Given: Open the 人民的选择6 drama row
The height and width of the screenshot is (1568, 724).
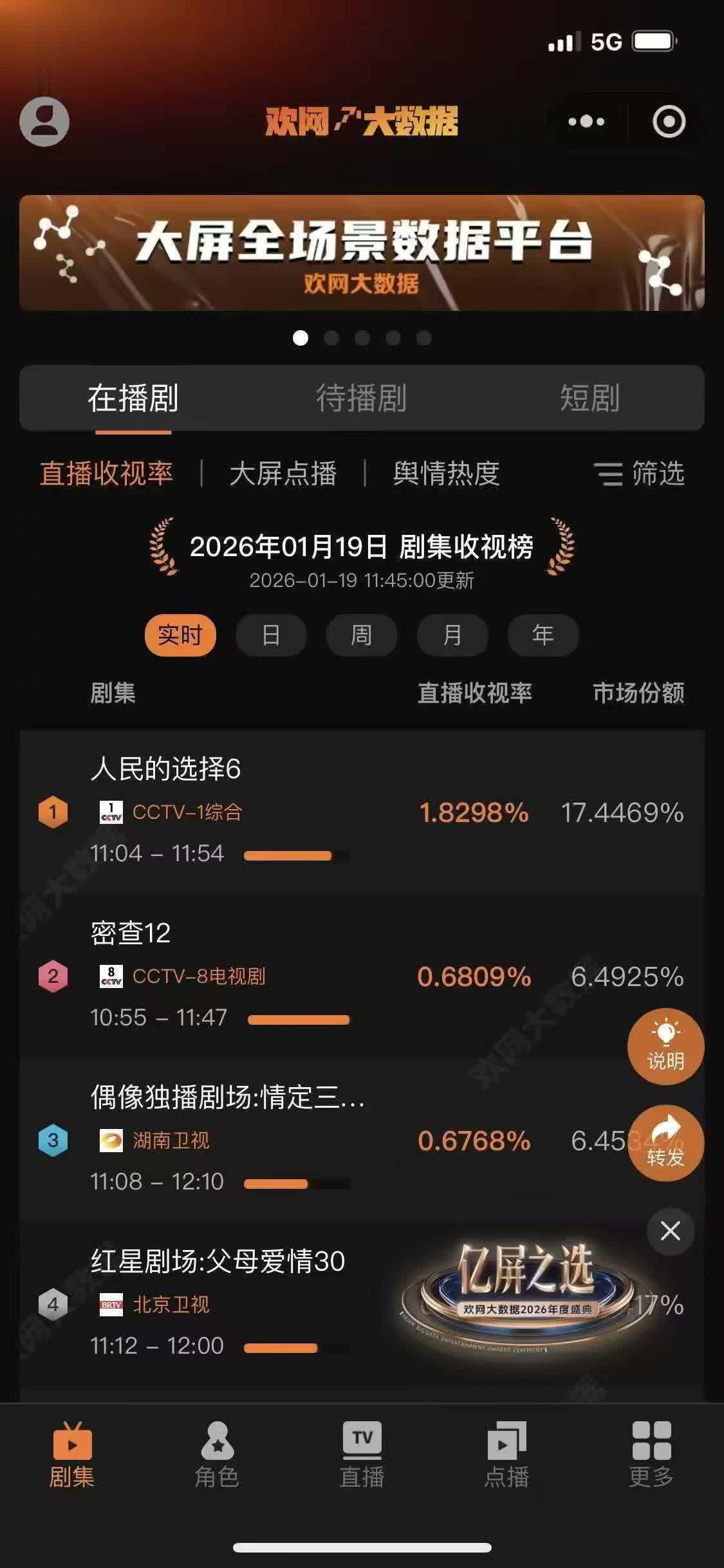Looking at the screenshot, I should coord(257,811).
